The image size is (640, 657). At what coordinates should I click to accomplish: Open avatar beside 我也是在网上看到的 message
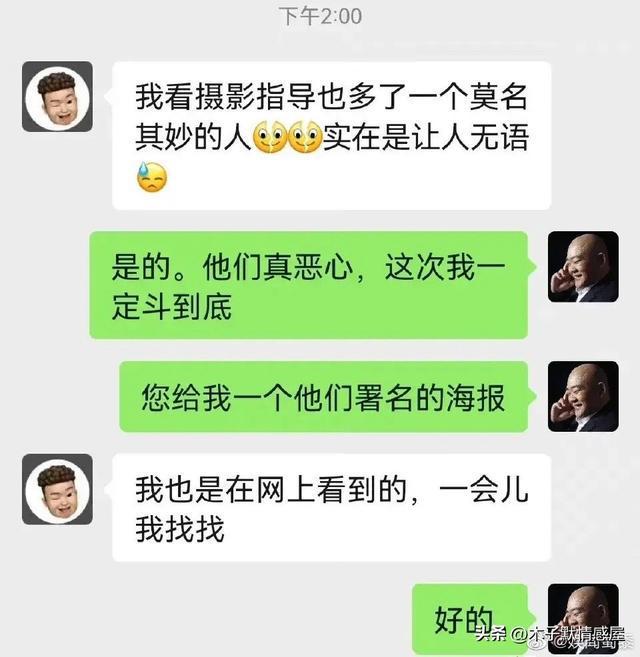pos(58,489)
